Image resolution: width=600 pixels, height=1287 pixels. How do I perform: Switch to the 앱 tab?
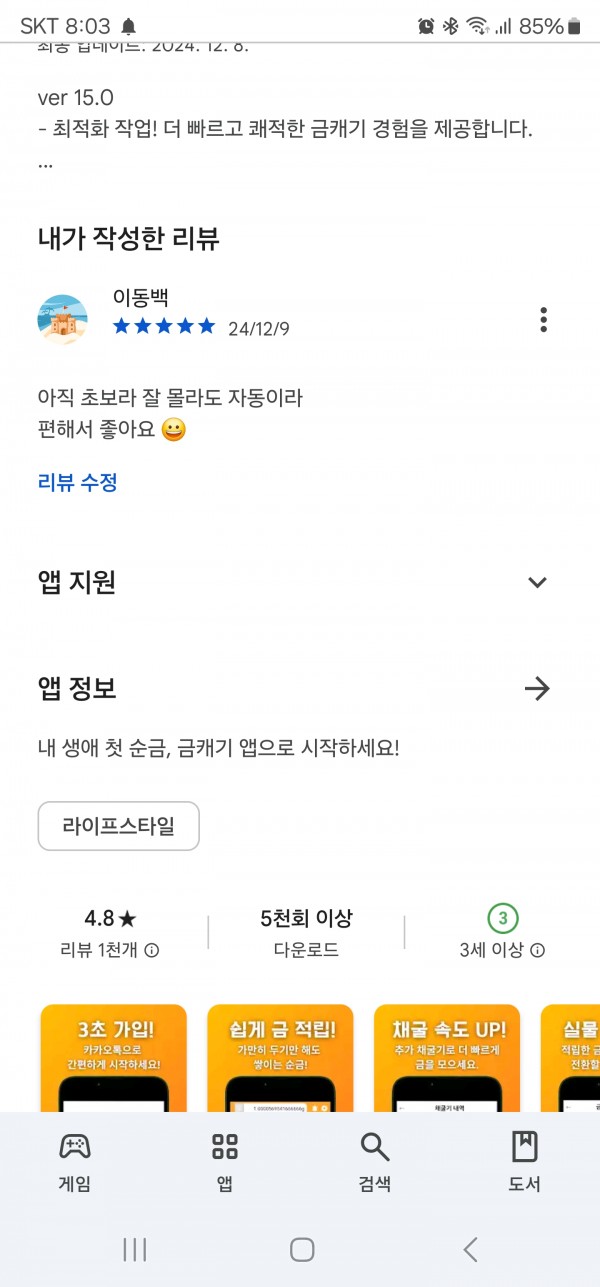click(225, 1162)
